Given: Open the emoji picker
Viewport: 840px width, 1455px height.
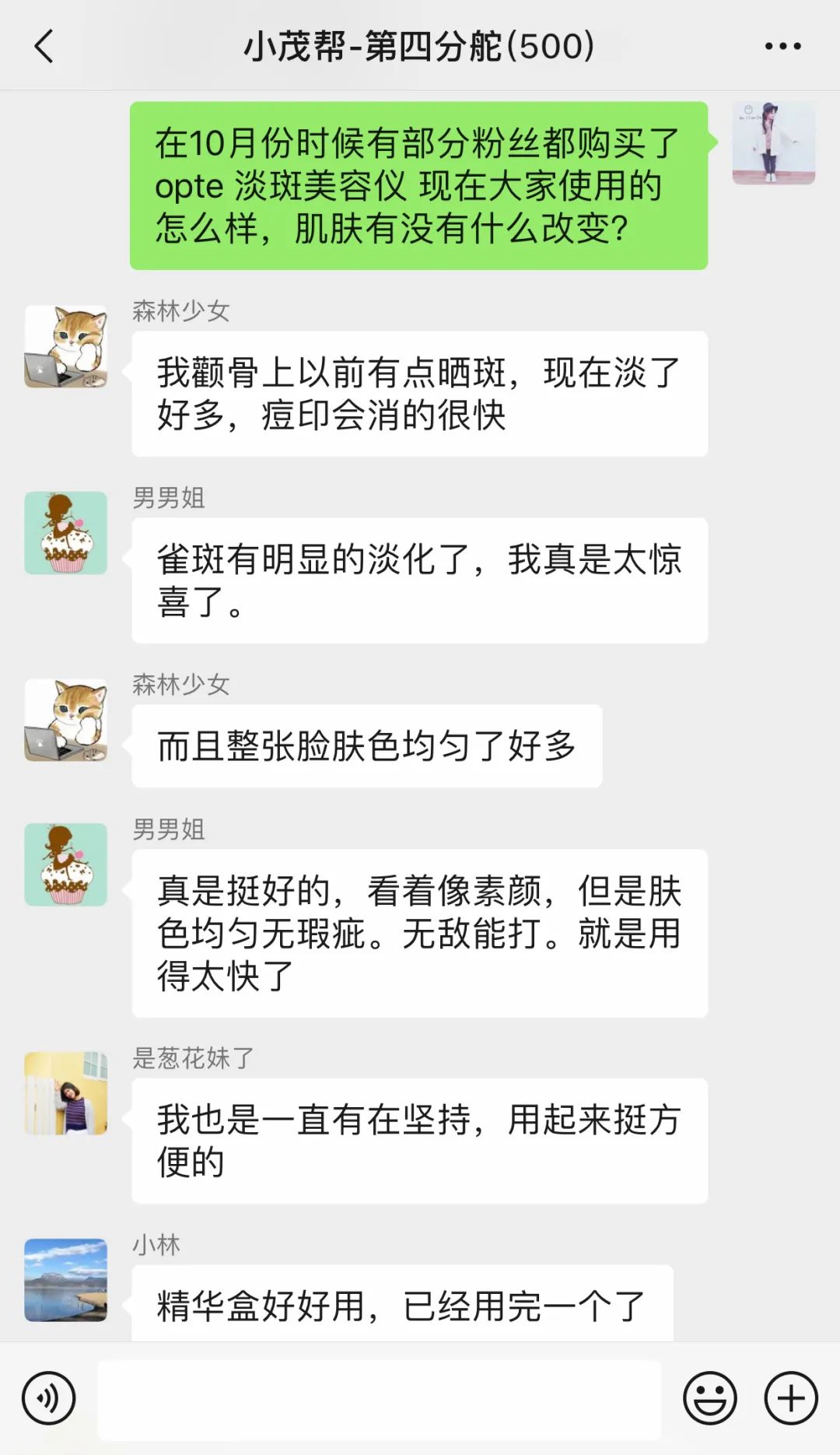Looking at the screenshot, I should (709, 1398).
